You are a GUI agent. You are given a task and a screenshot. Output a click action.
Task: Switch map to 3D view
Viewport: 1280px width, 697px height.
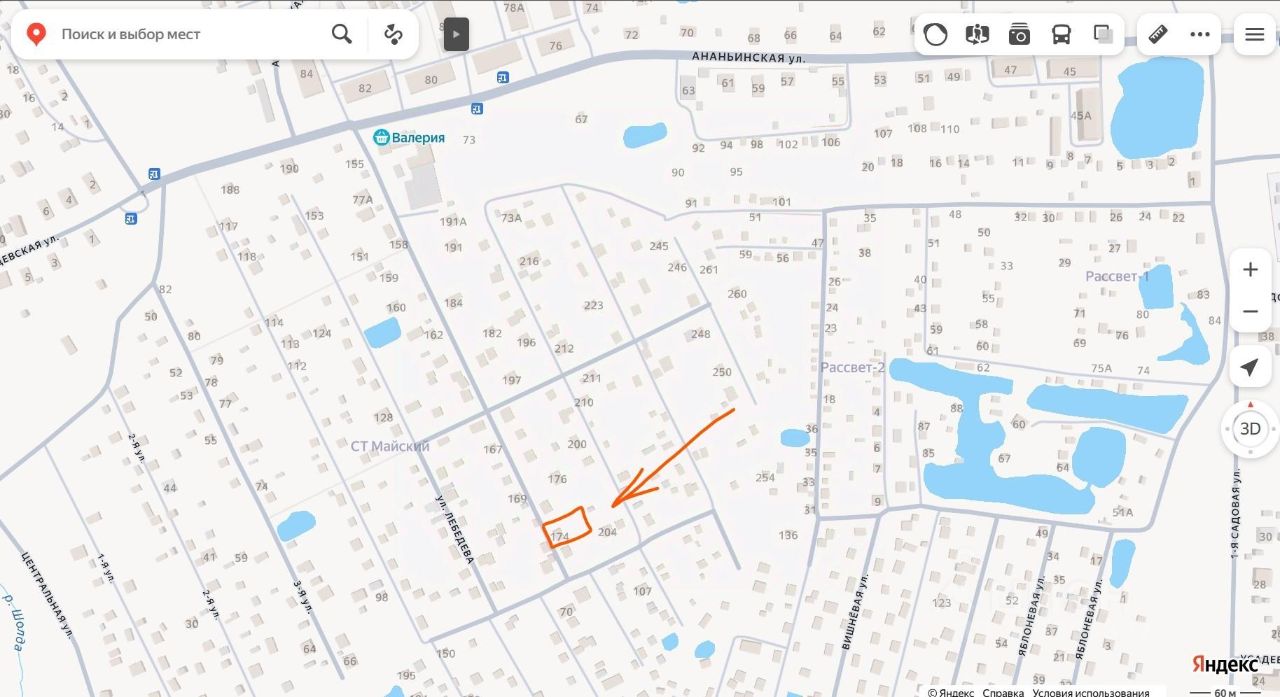click(x=1250, y=429)
